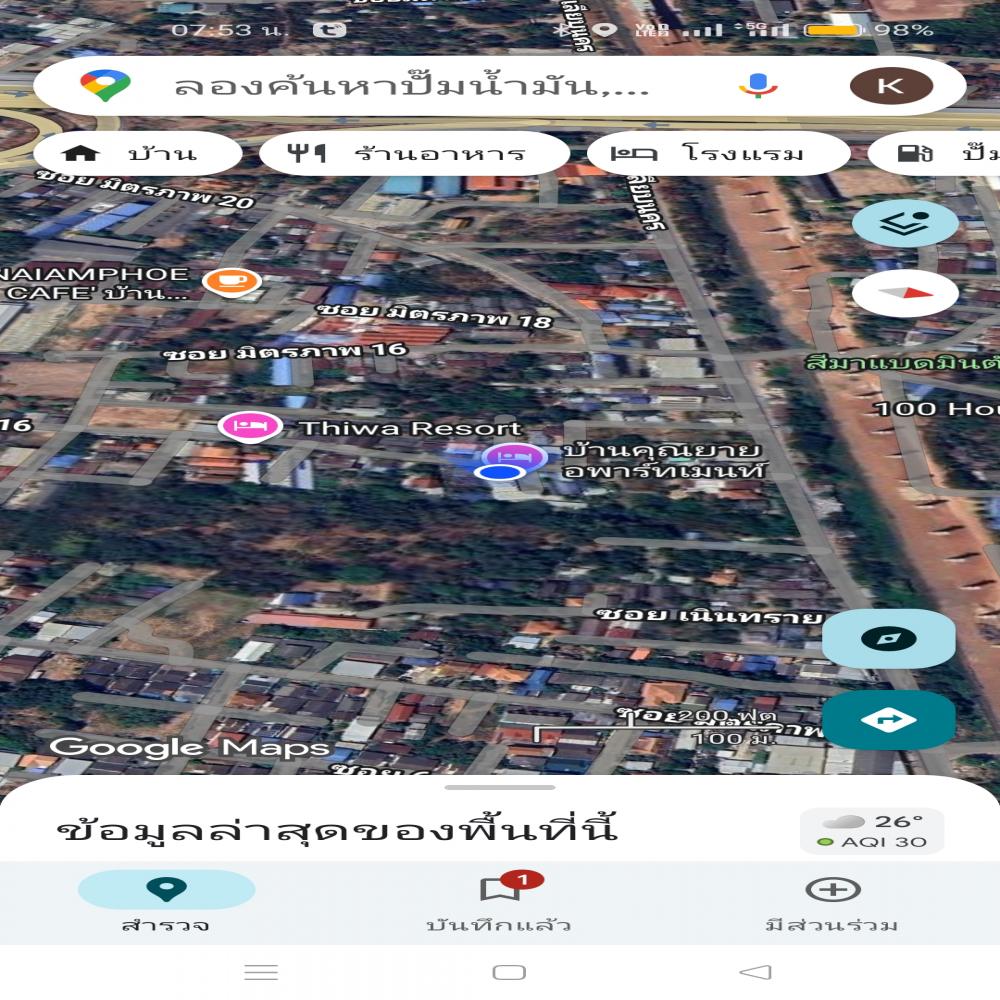Viewport: 1000px width, 1000px height.
Task: Switch to the สำรวจ (Explore) tab
Action: [x=166, y=902]
